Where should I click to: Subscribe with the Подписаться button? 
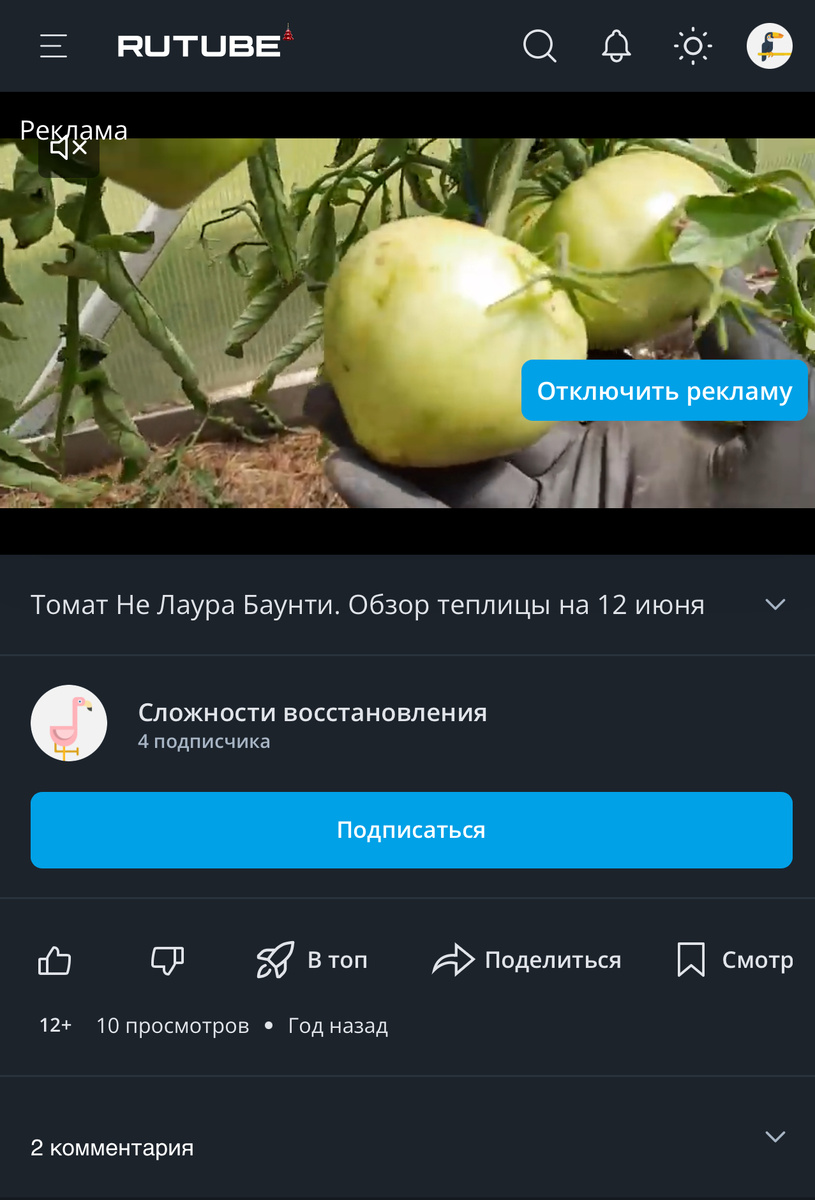[x=411, y=830]
